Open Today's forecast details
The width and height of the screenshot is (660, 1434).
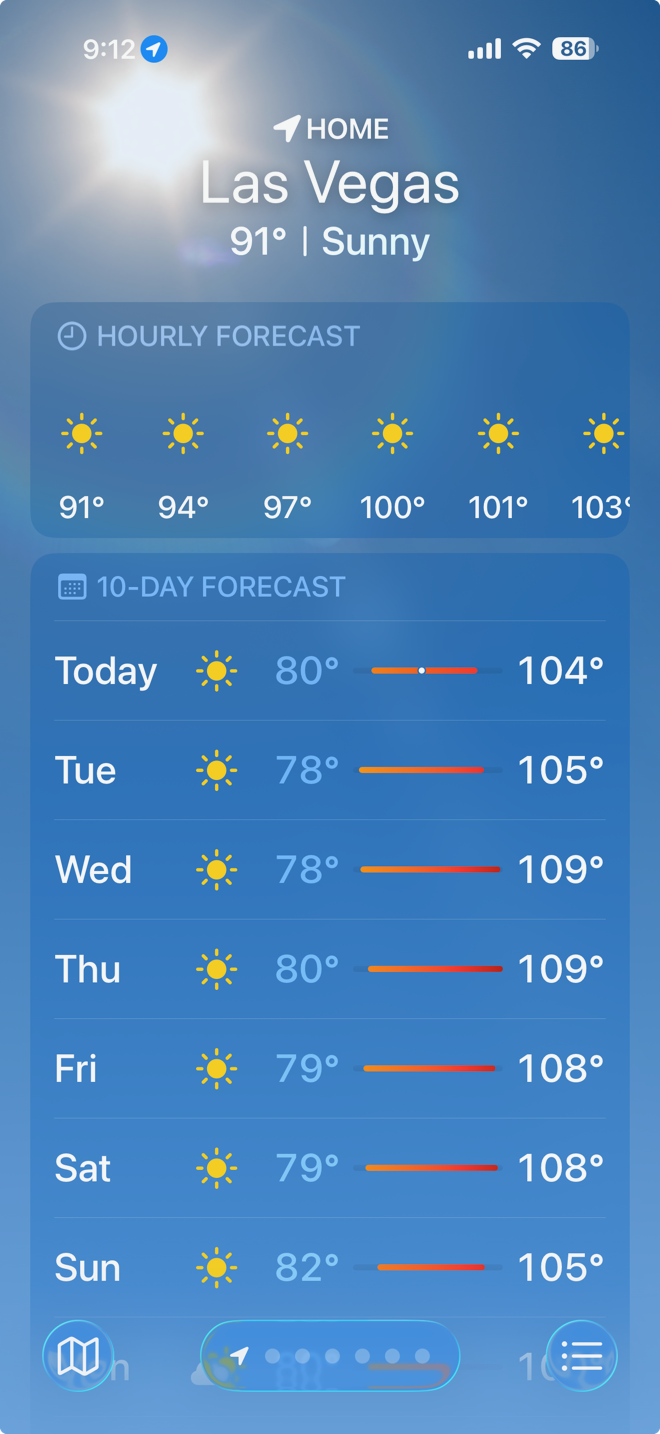tap(330, 671)
